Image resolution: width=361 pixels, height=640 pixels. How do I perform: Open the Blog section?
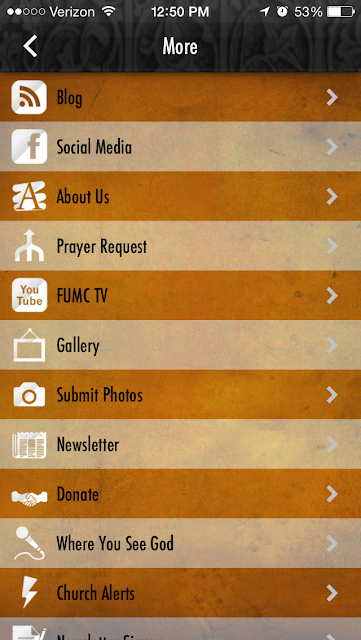click(180, 97)
